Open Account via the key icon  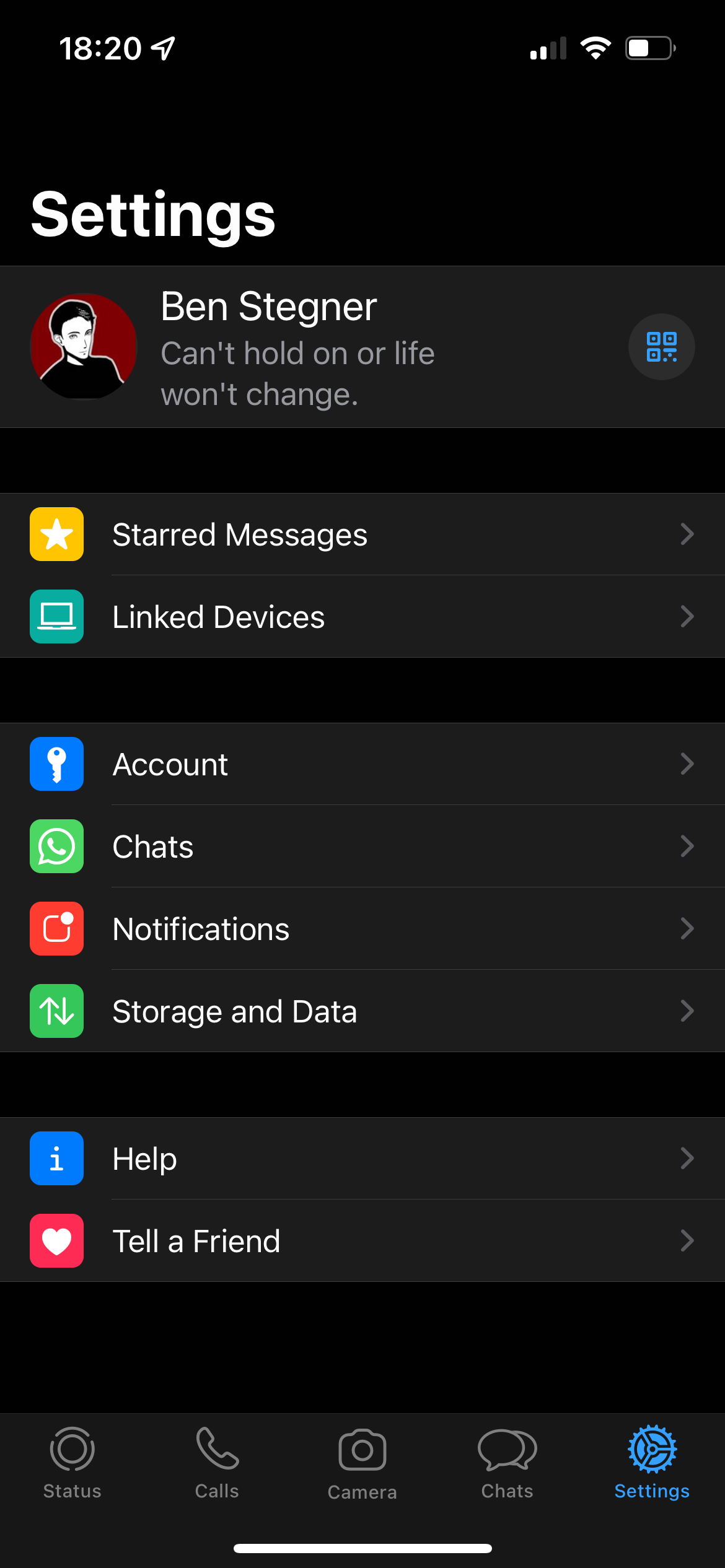click(x=56, y=764)
